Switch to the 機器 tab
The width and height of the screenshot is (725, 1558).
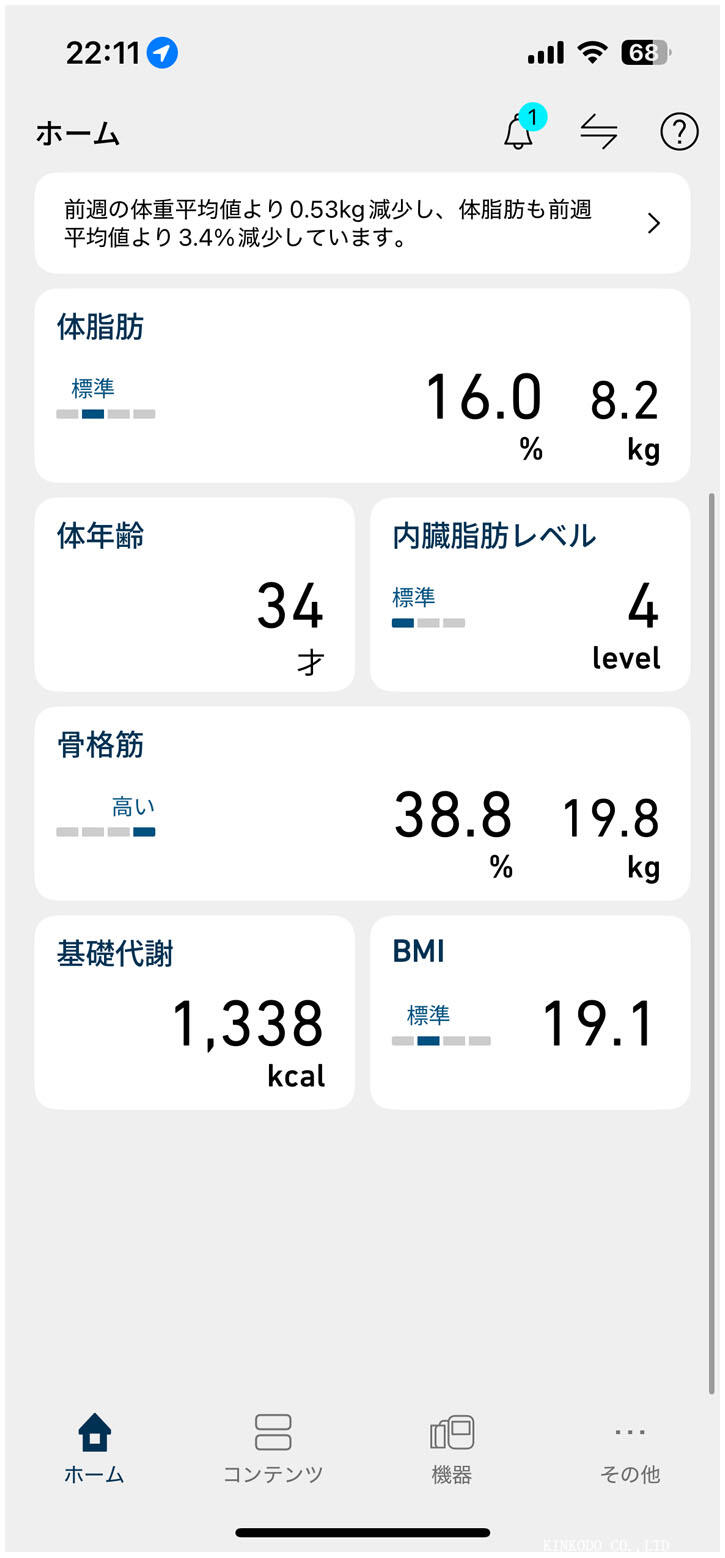451,1448
